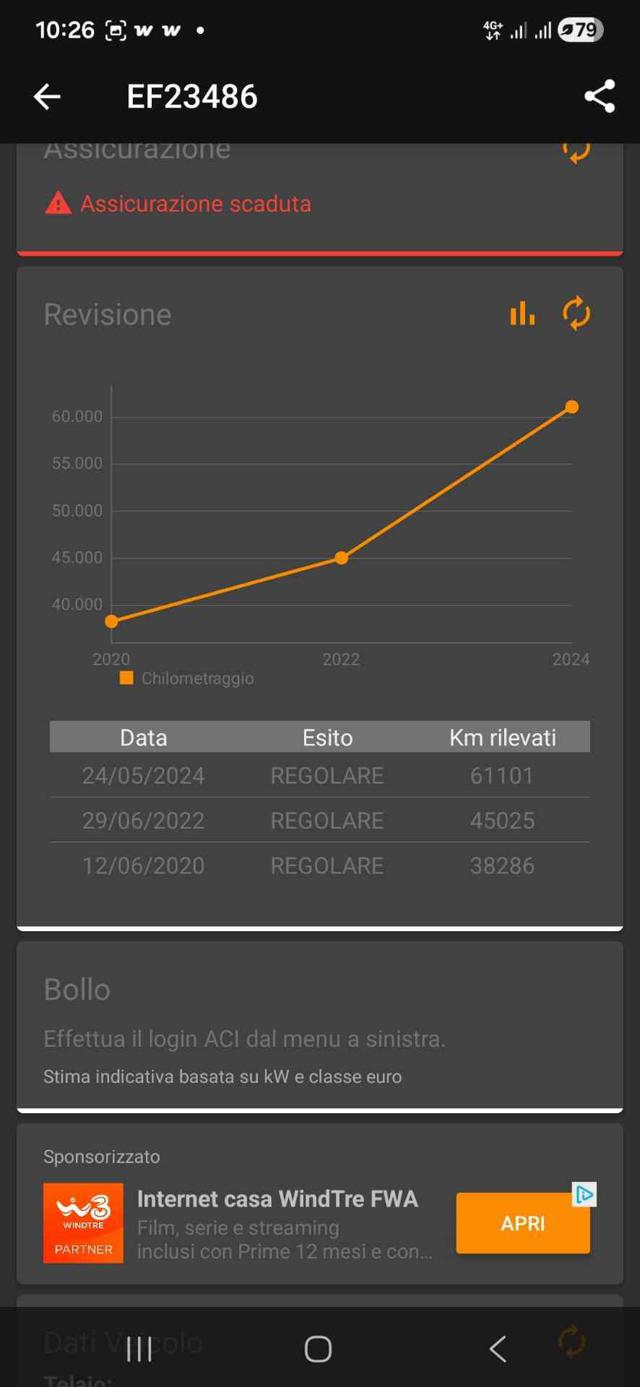Refresh the Assicurazione section

[x=576, y=152]
